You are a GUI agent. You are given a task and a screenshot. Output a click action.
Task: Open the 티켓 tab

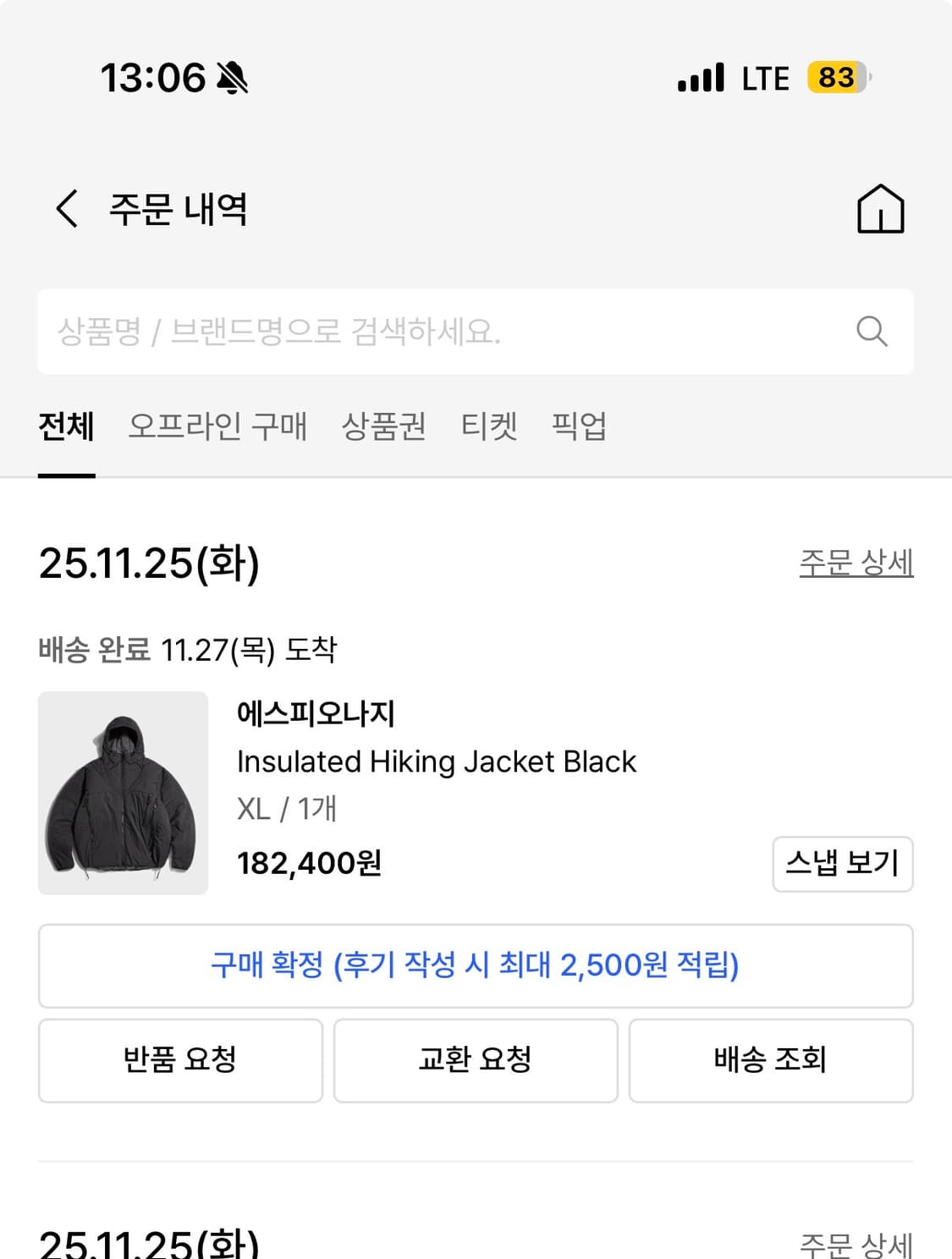[x=491, y=428]
